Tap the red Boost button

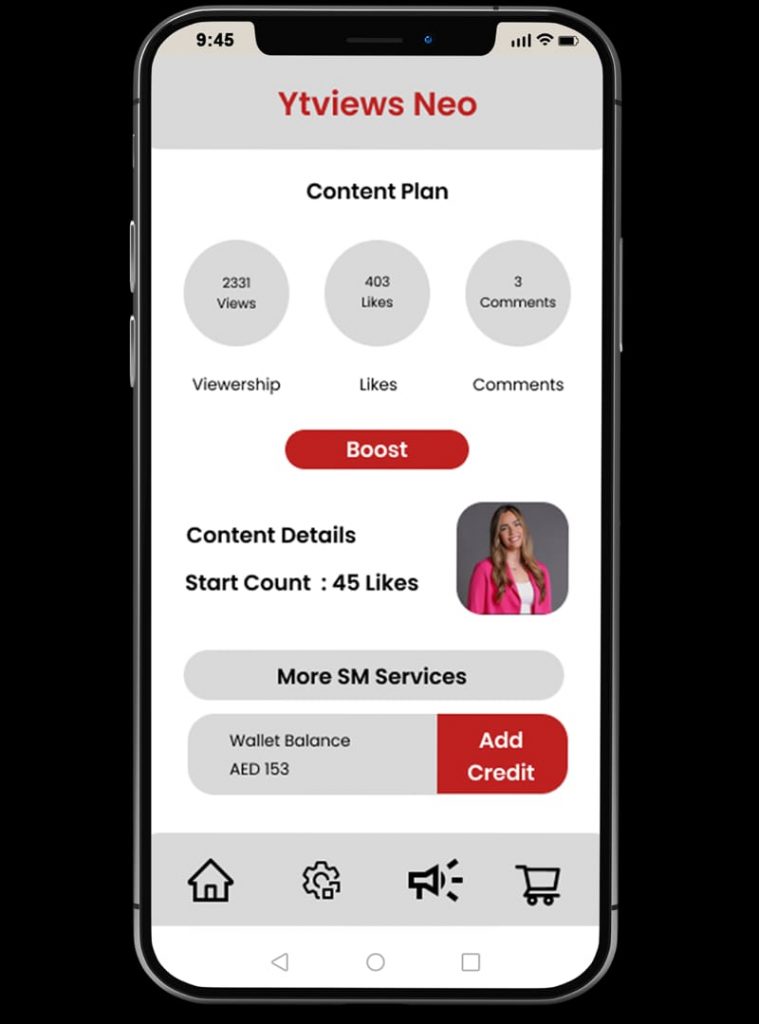[x=376, y=450]
